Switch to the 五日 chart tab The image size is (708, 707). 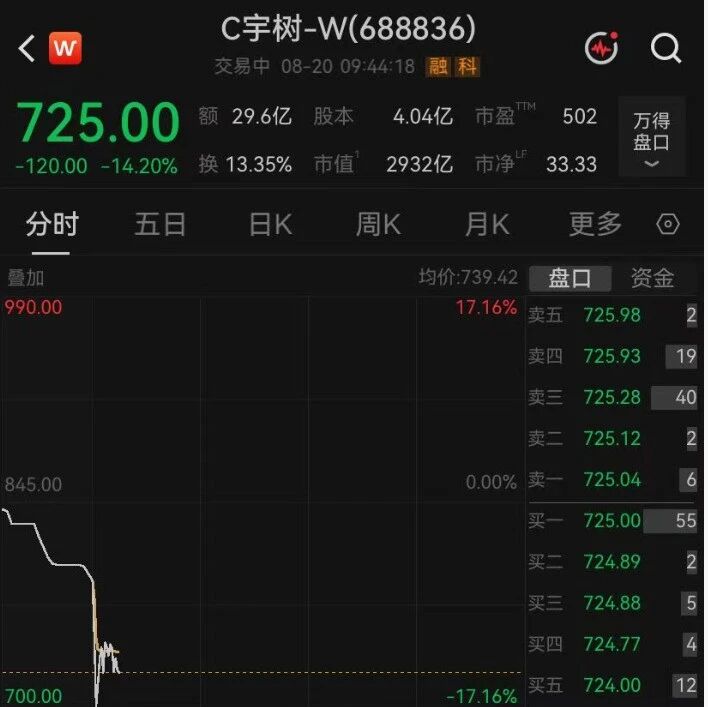tap(160, 224)
